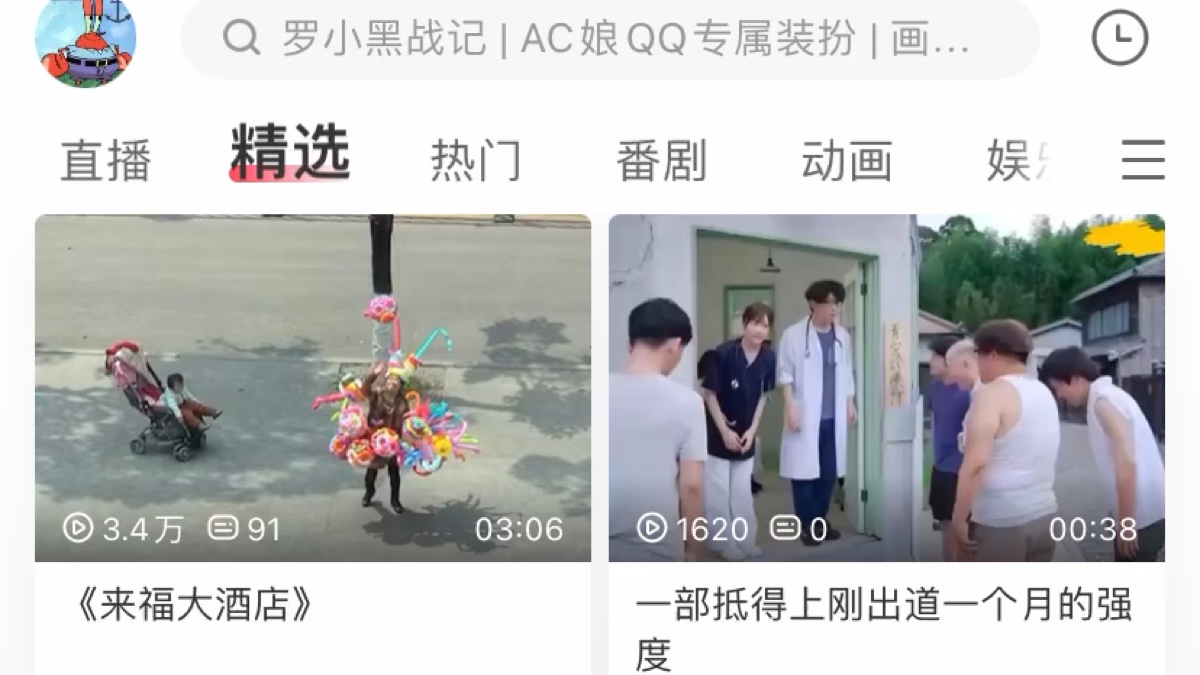
Task: Switch to the 热门 tab
Action: (x=476, y=161)
